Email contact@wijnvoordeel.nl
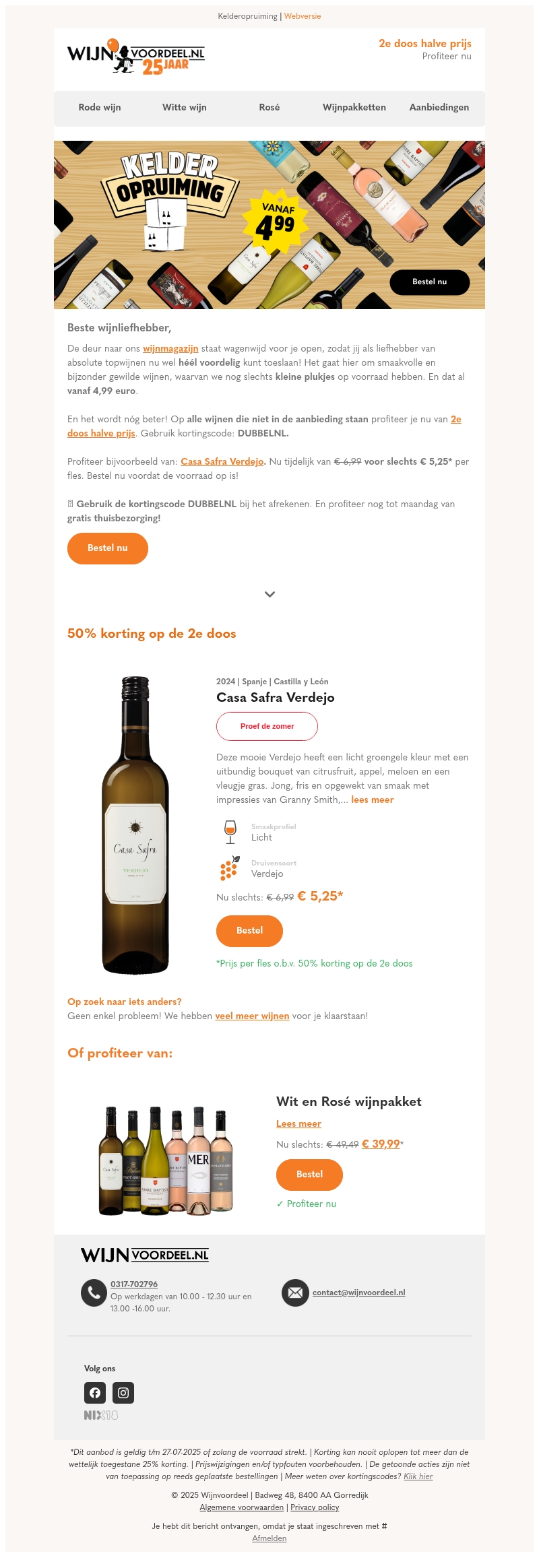The width and height of the screenshot is (539, 1568). [358, 1292]
